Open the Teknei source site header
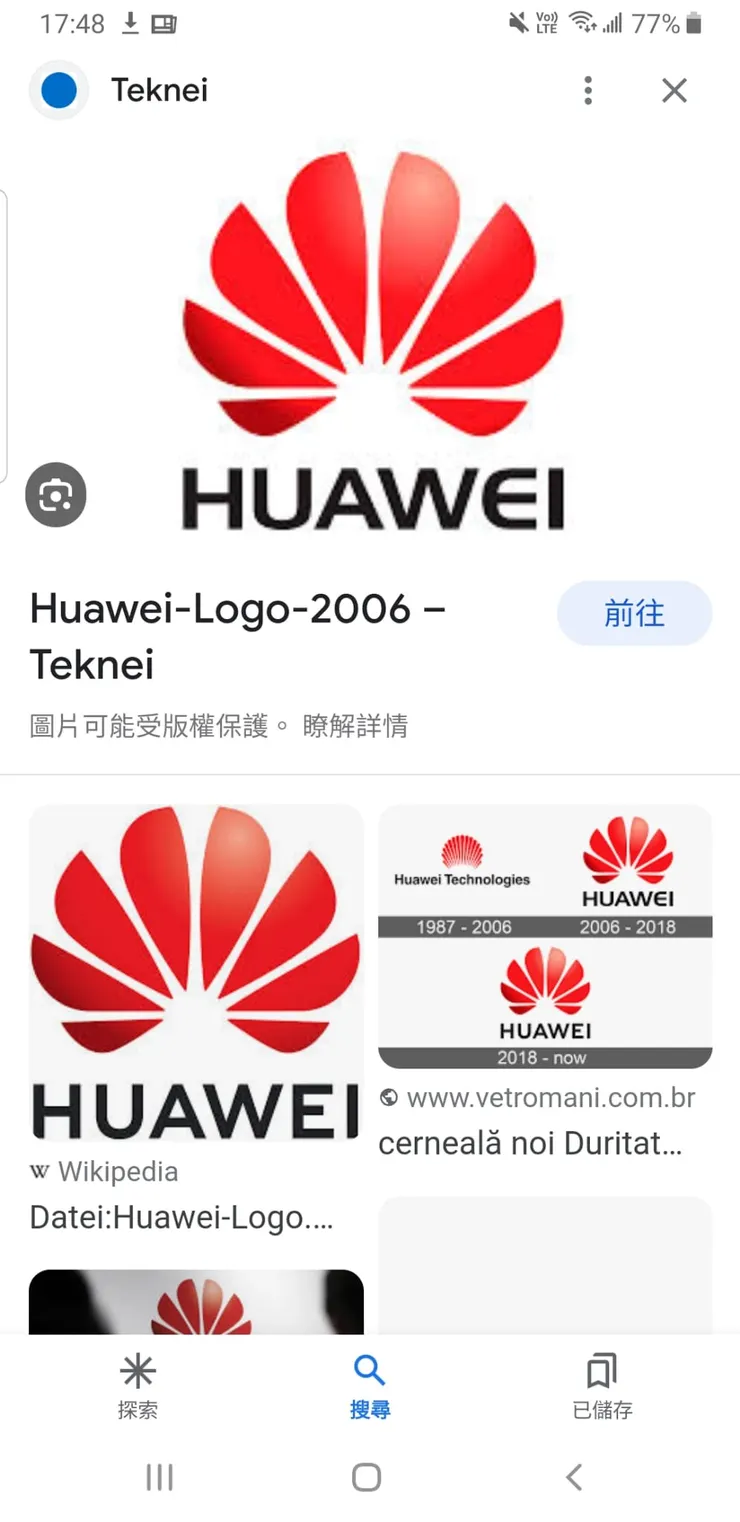740x1522 pixels. [x=158, y=91]
